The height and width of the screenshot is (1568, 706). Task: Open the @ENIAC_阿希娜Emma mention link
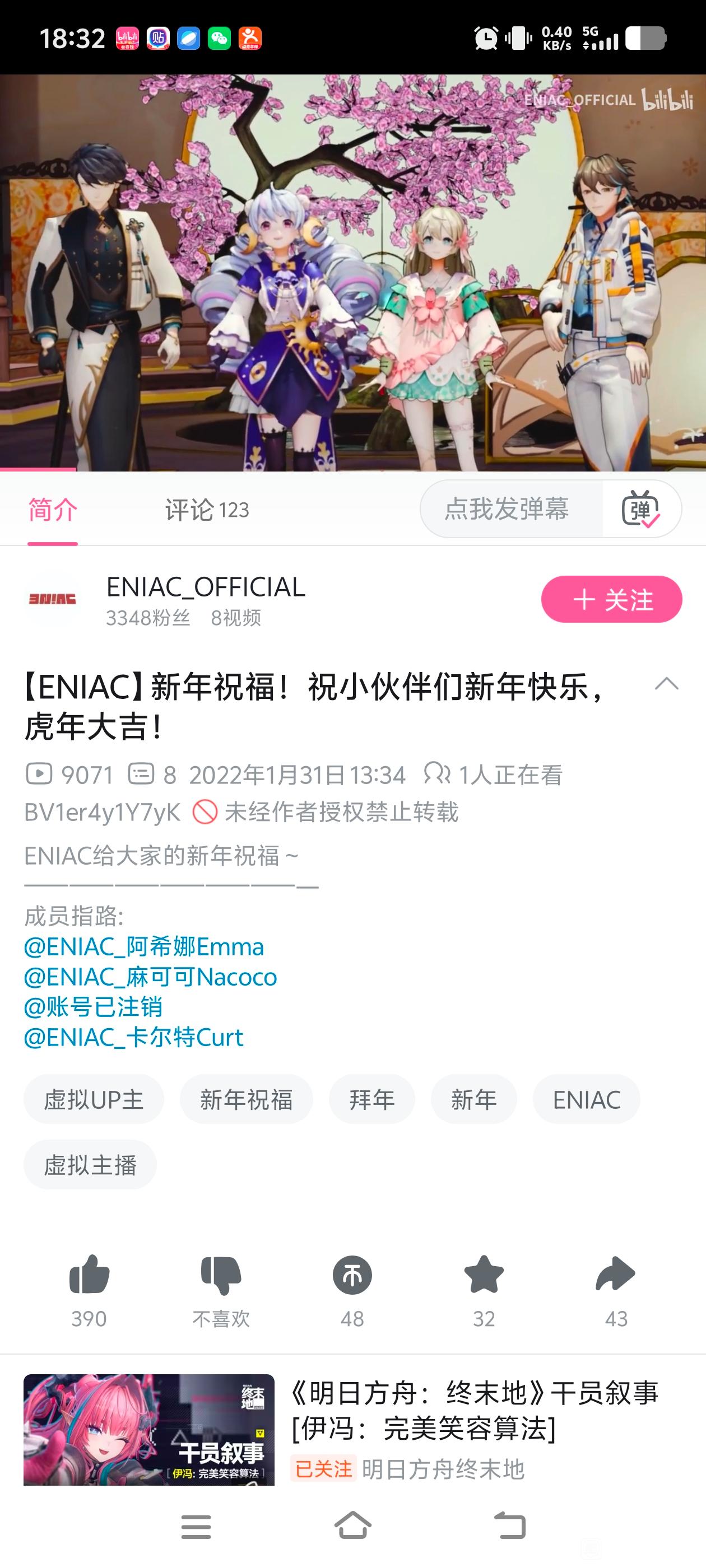[x=144, y=946]
